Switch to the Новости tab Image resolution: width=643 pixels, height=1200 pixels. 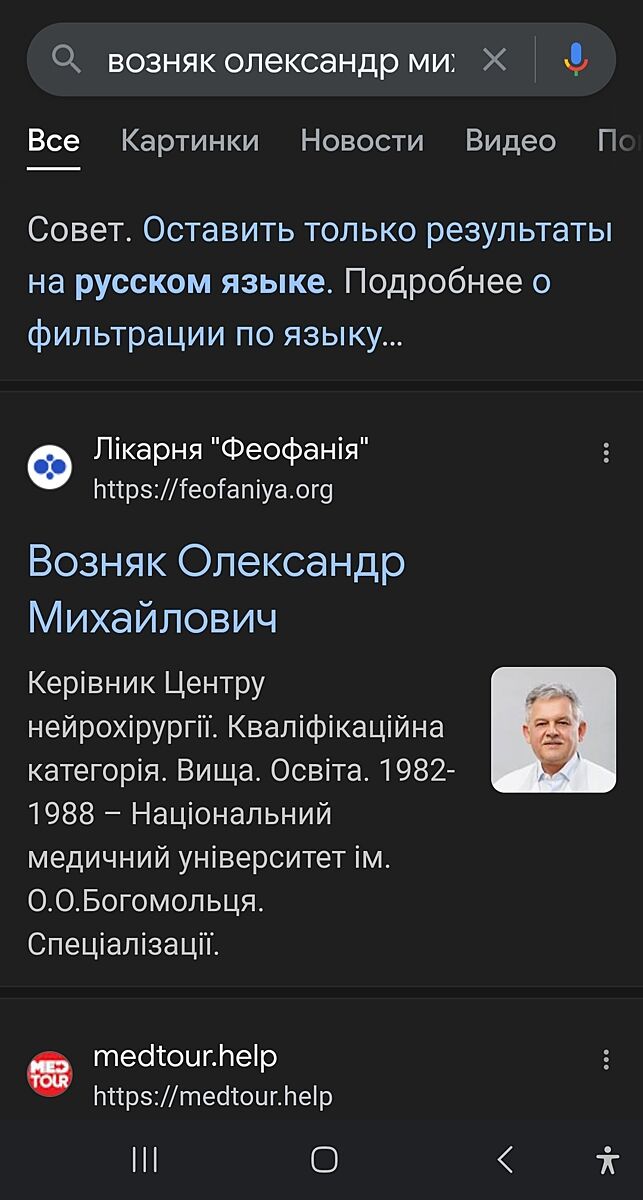[362, 141]
